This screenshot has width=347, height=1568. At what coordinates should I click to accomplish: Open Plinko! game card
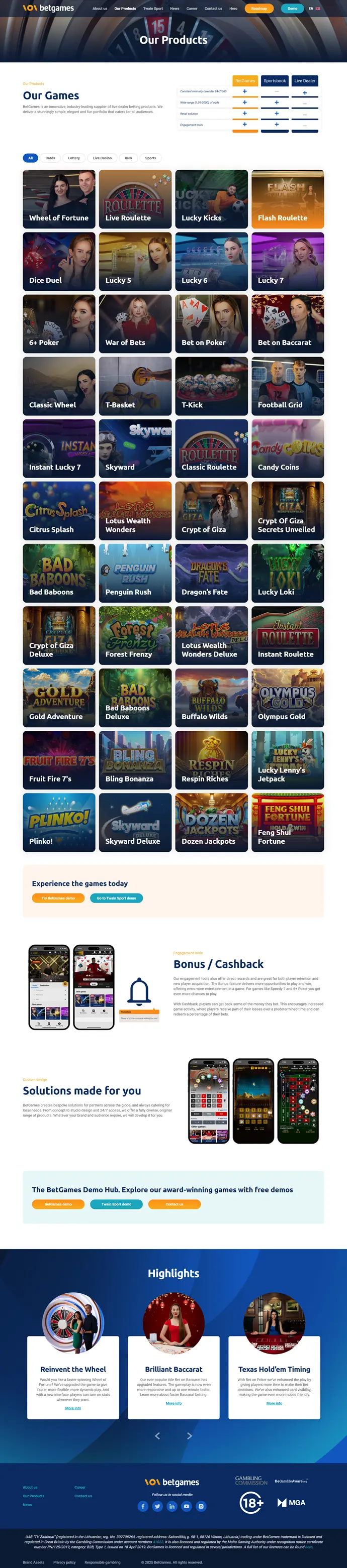(x=59, y=822)
